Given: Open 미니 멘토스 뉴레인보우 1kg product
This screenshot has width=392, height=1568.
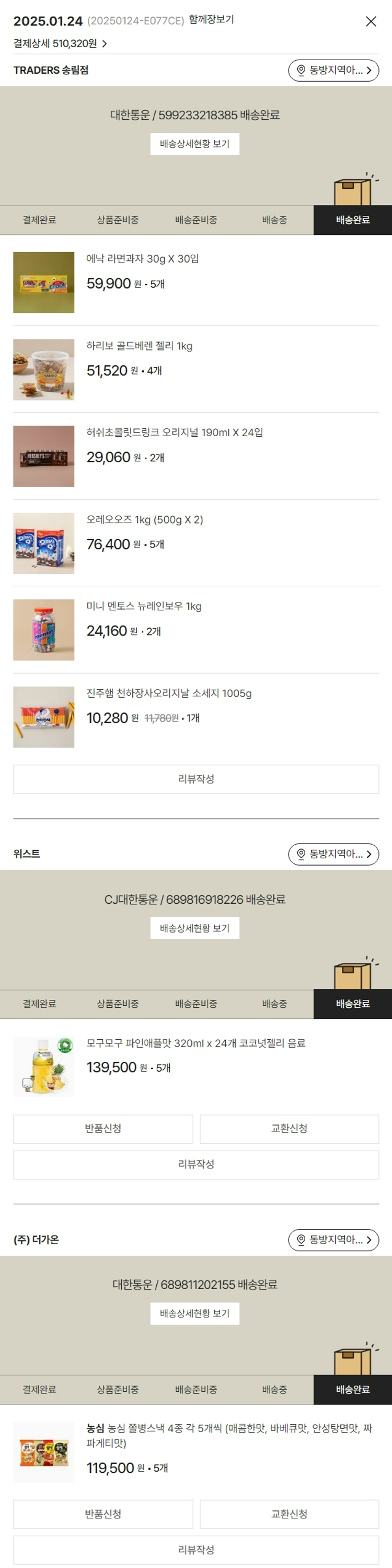Looking at the screenshot, I should tap(144, 606).
